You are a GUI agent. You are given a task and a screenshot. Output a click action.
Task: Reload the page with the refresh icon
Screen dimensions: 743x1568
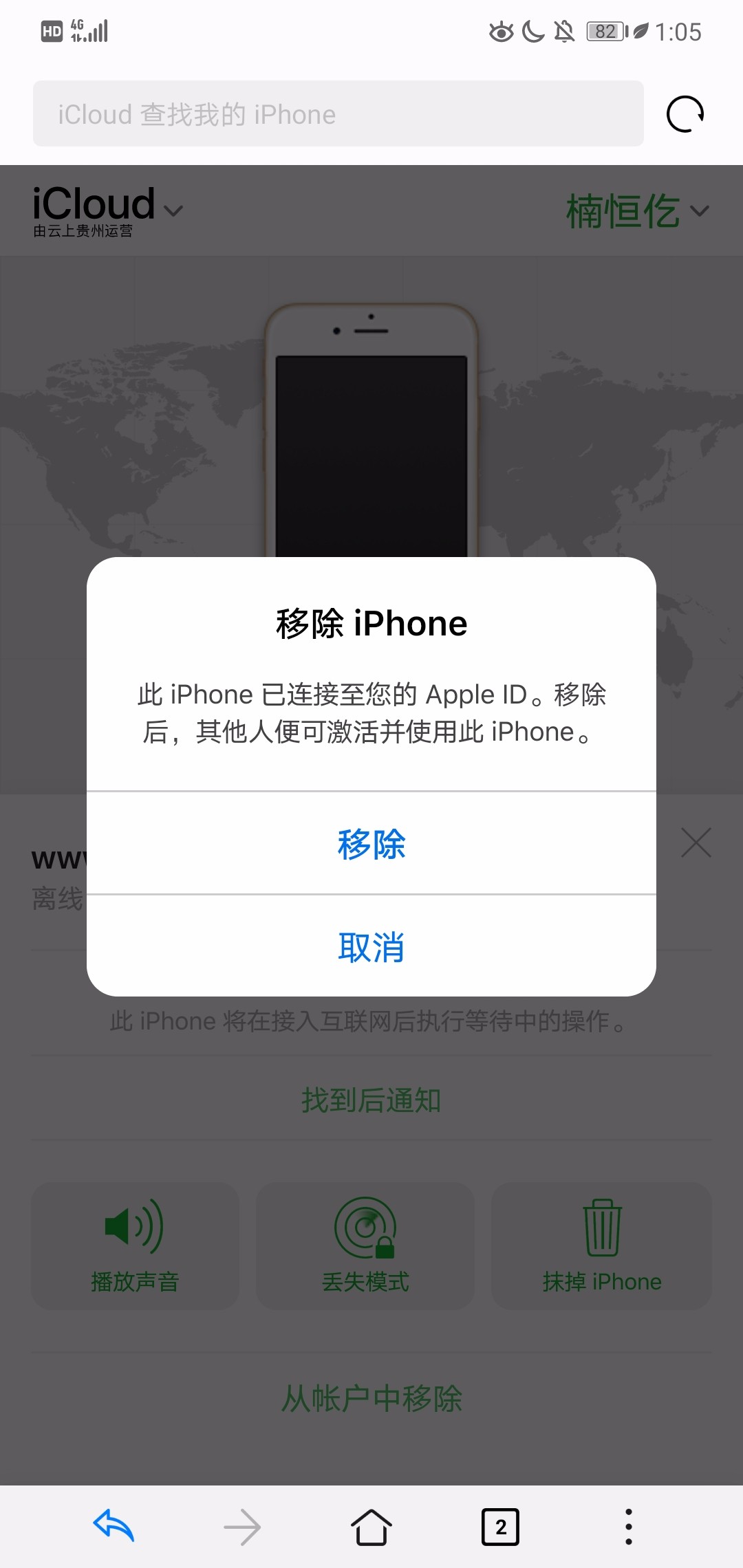tap(685, 114)
